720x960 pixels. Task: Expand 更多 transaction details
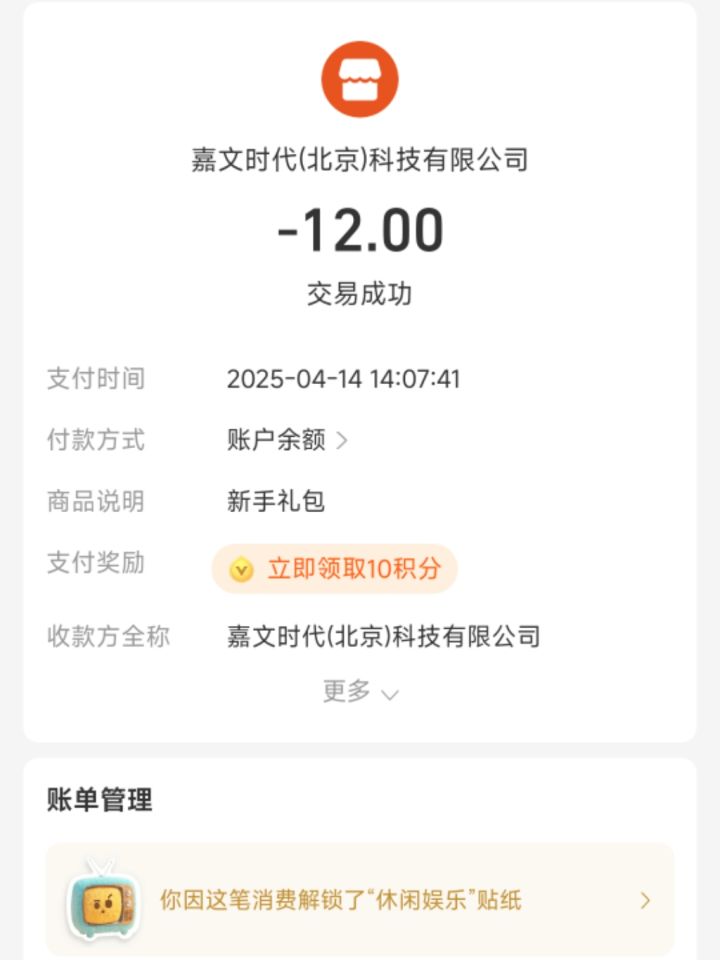pyautogui.click(x=361, y=692)
